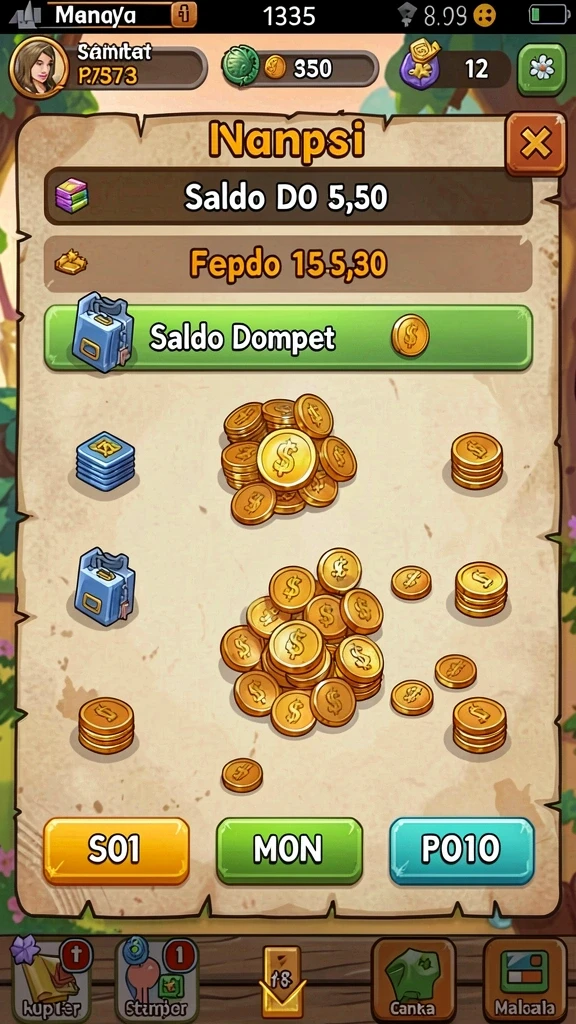Image resolution: width=576 pixels, height=1024 pixels.
Task: Close the Nanpsi dialog
Action: pyautogui.click(x=536, y=144)
